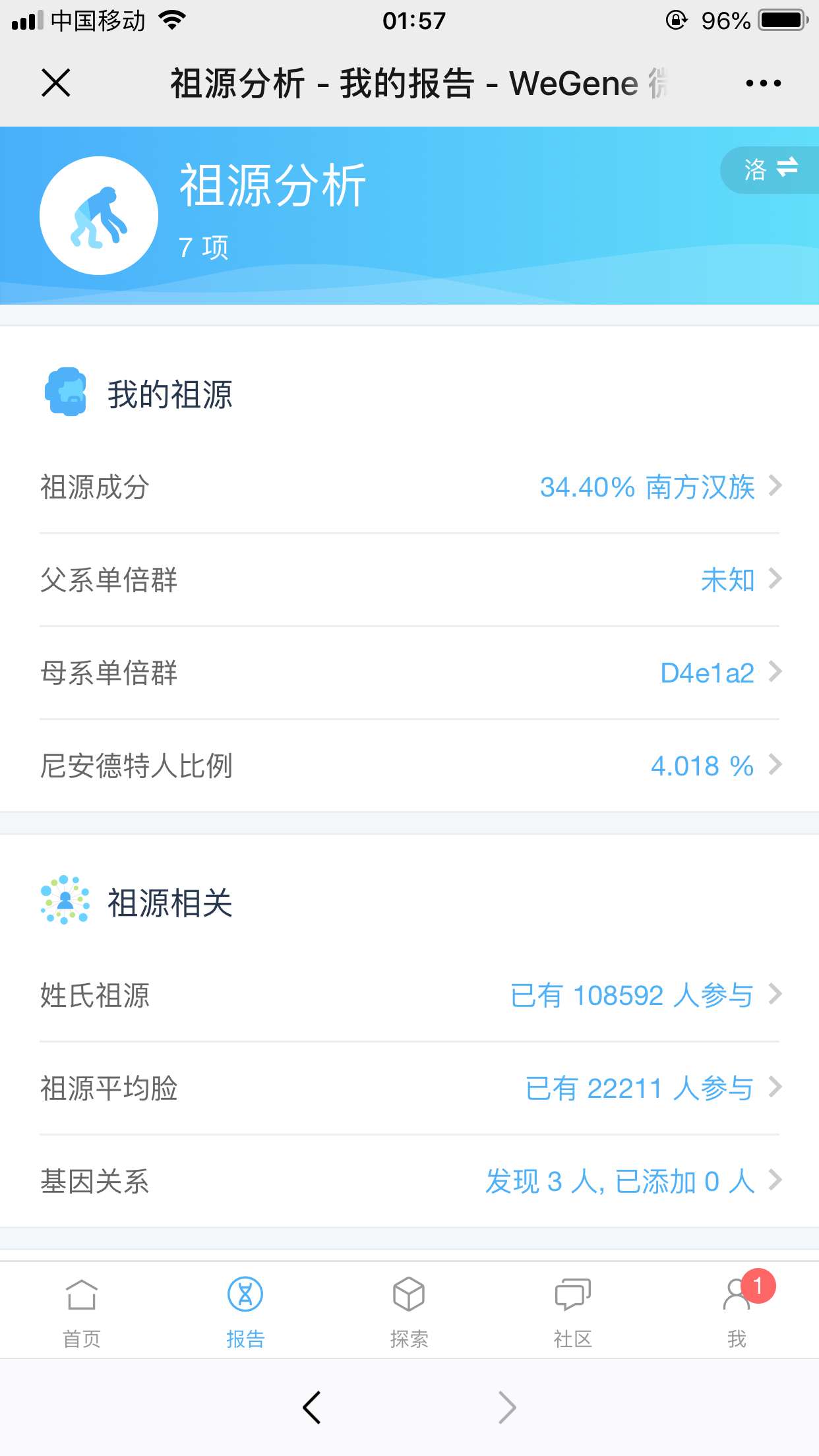
Task: Tap the browser forward arrow
Action: 507,1407
